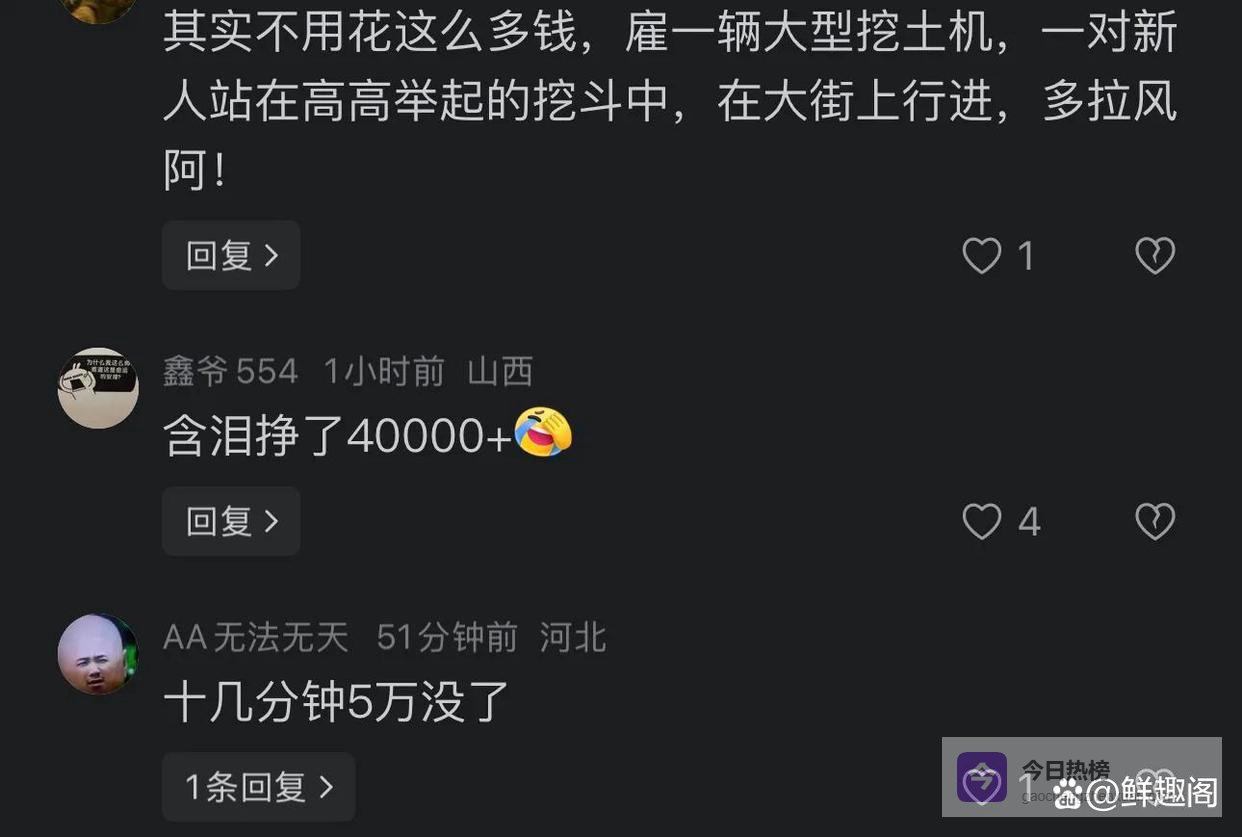
Task: Dislike the excavator wedding comment
Action: (1155, 256)
